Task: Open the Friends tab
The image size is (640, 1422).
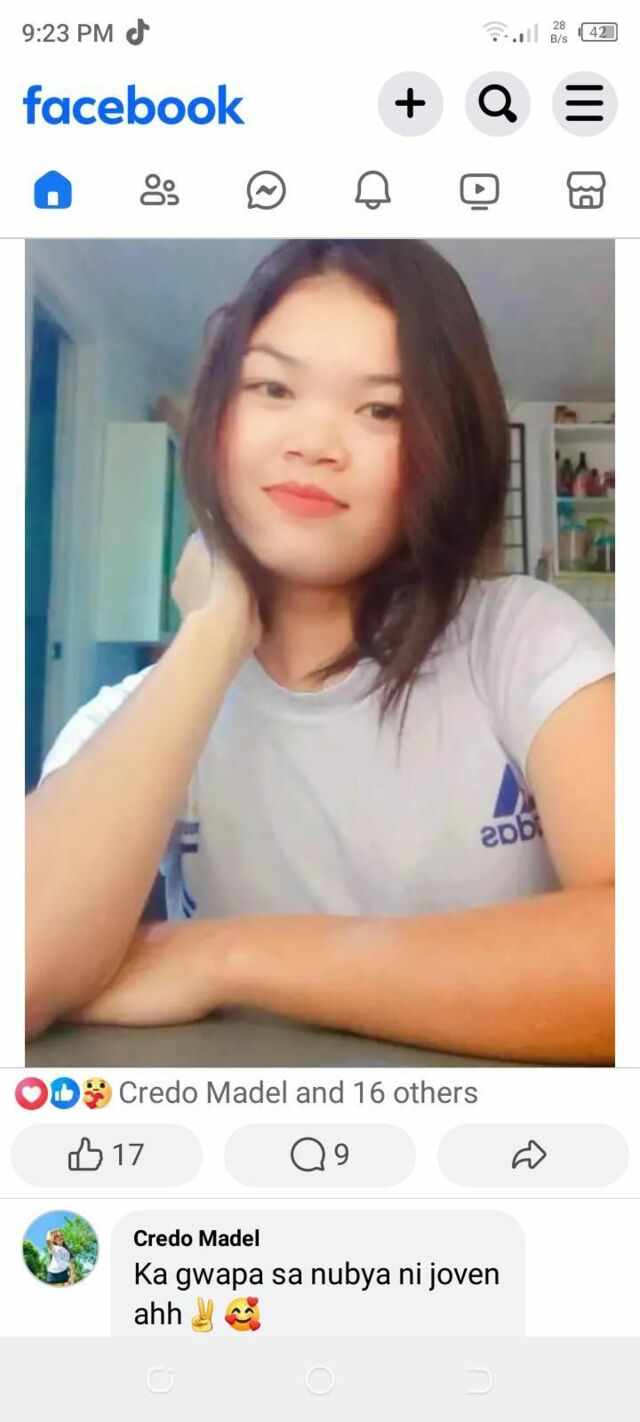Action: tap(159, 189)
